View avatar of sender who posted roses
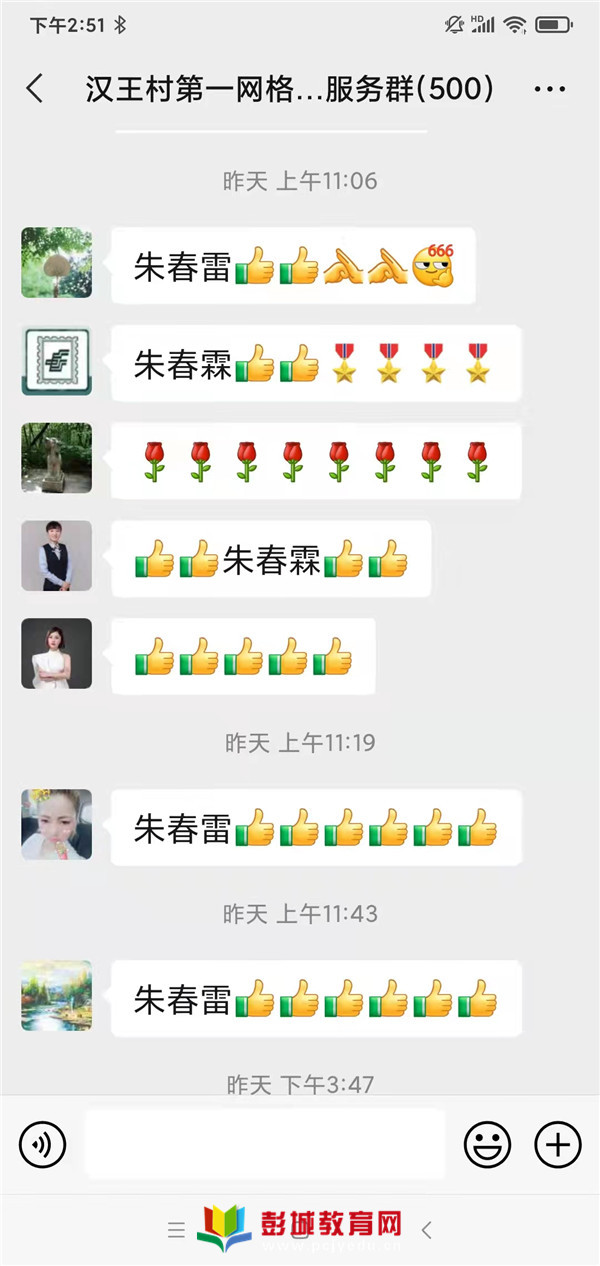This screenshot has width=600, height=1266. [x=57, y=458]
